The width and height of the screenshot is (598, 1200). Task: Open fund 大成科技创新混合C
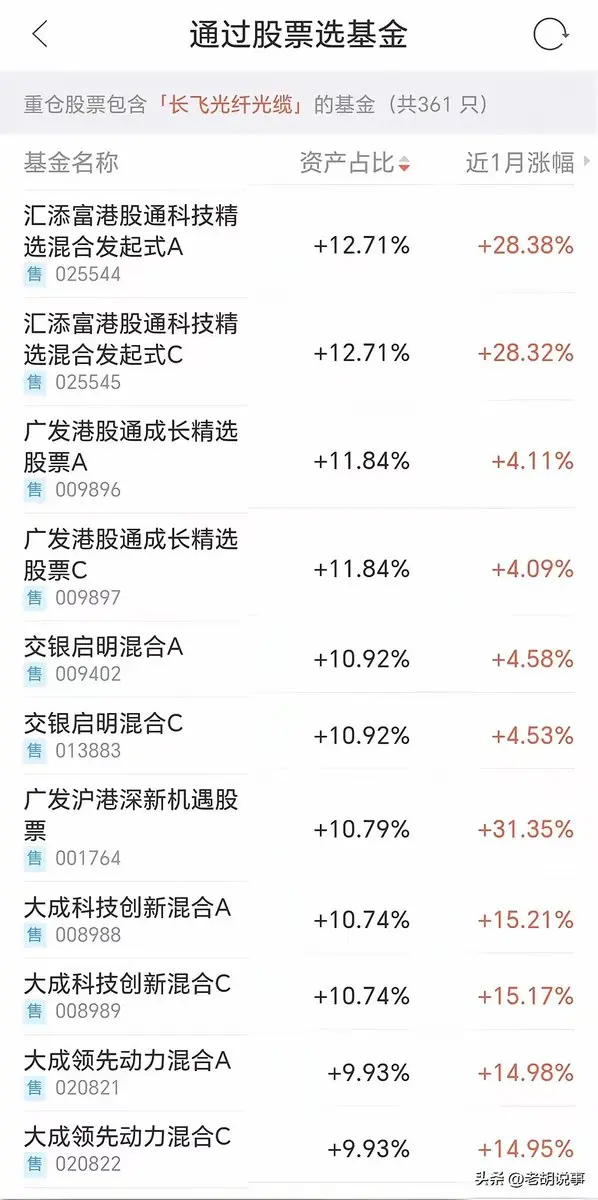299,996
